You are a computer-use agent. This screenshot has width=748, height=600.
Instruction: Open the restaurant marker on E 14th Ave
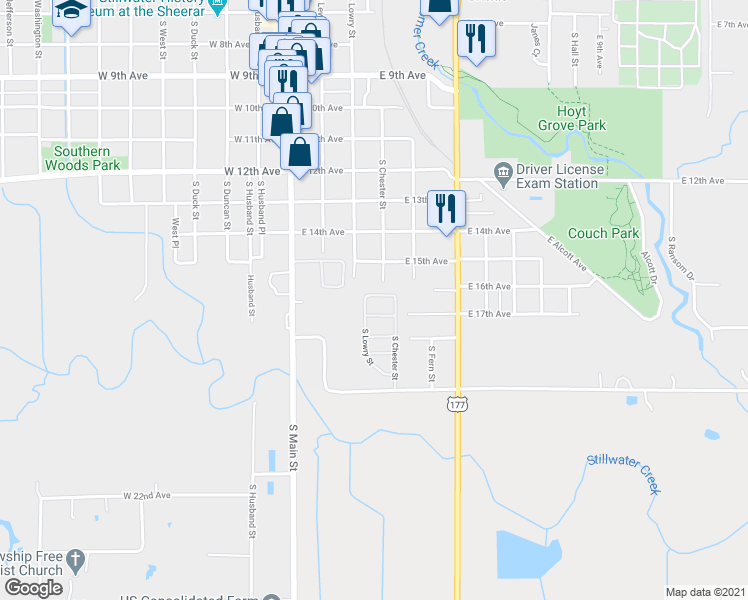pyautogui.click(x=446, y=210)
